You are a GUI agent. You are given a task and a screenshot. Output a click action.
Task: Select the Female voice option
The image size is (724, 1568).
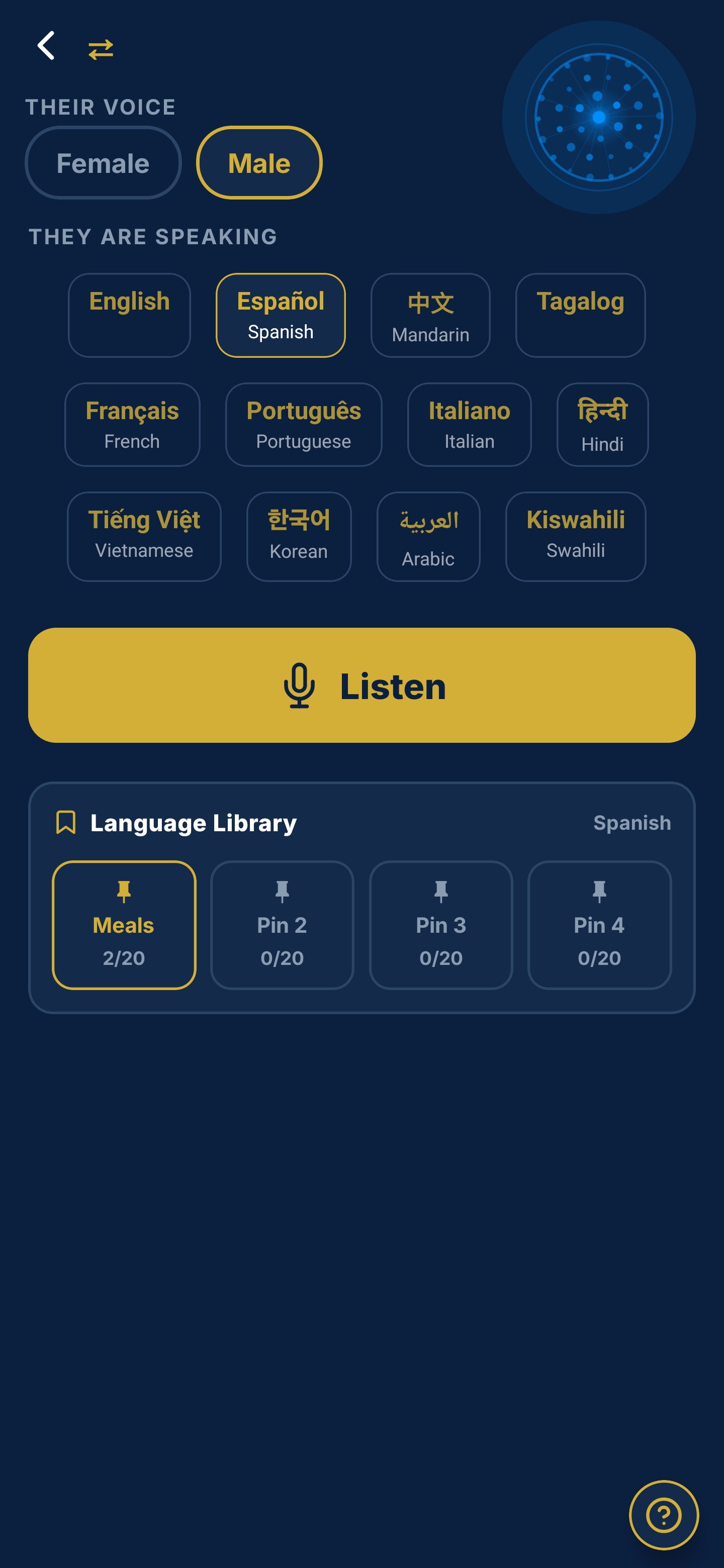click(x=103, y=163)
